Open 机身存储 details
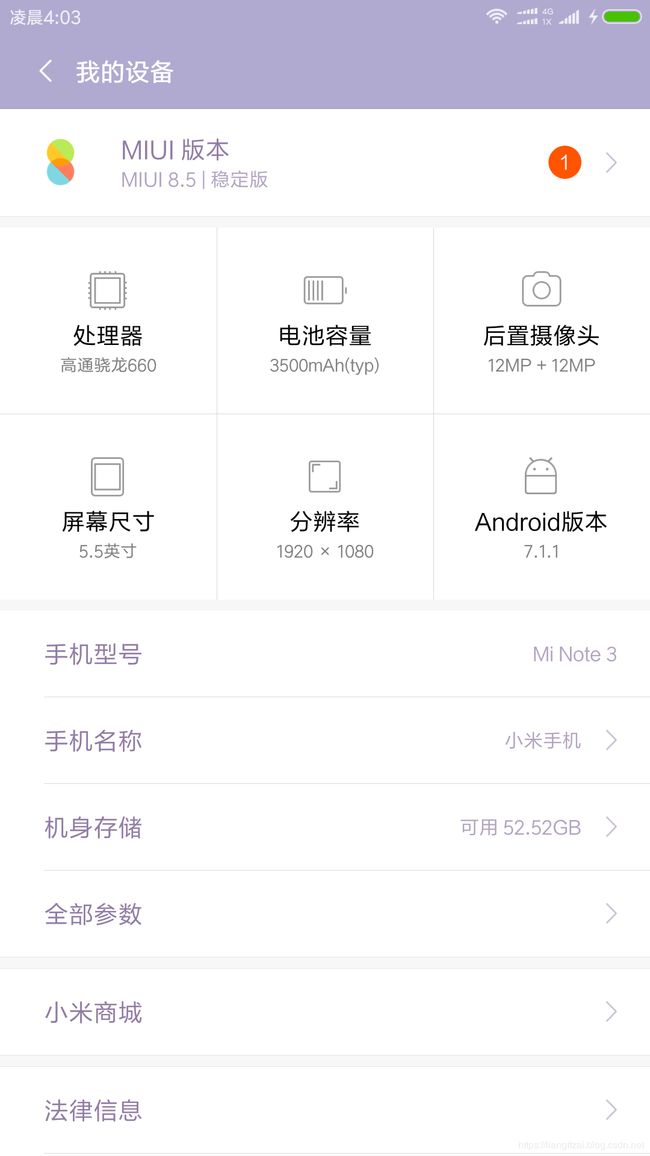The height and width of the screenshot is (1156, 650). point(325,827)
